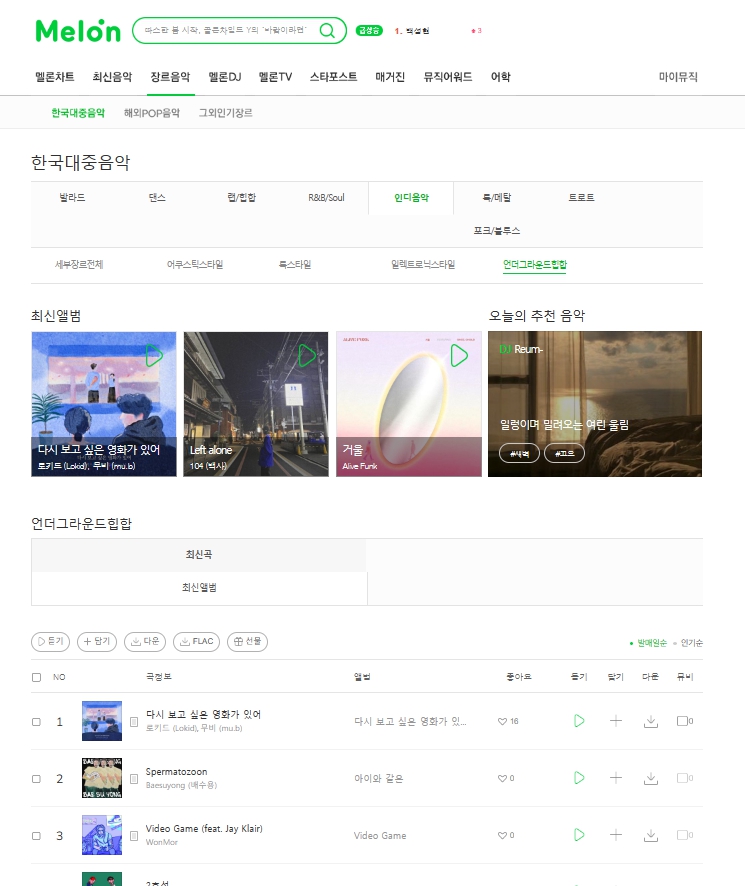Open 마이뮤직 page

[678, 77]
